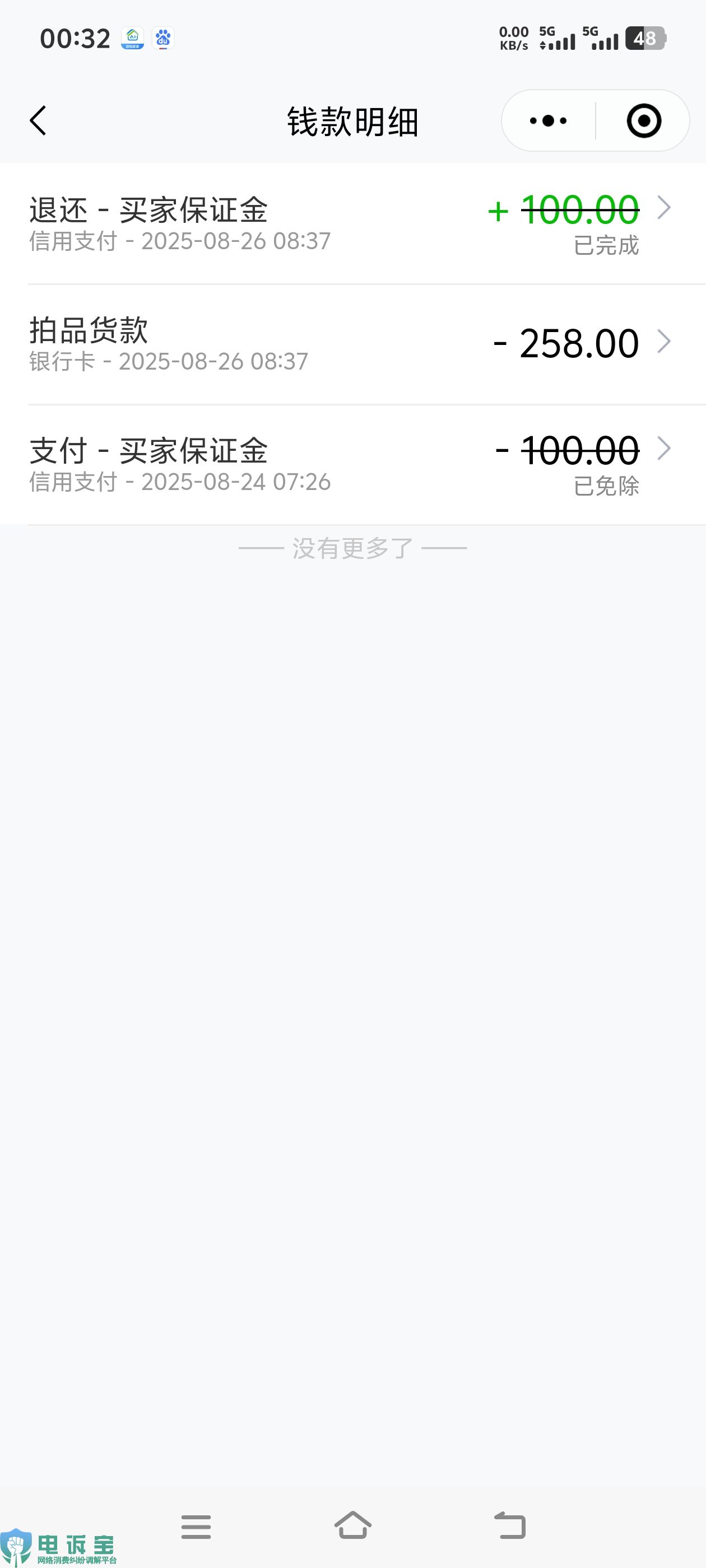Open the 支付 - 买家保证金 record
Image resolution: width=706 pixels, height=1568 pixels.
(x=352, y=465)
